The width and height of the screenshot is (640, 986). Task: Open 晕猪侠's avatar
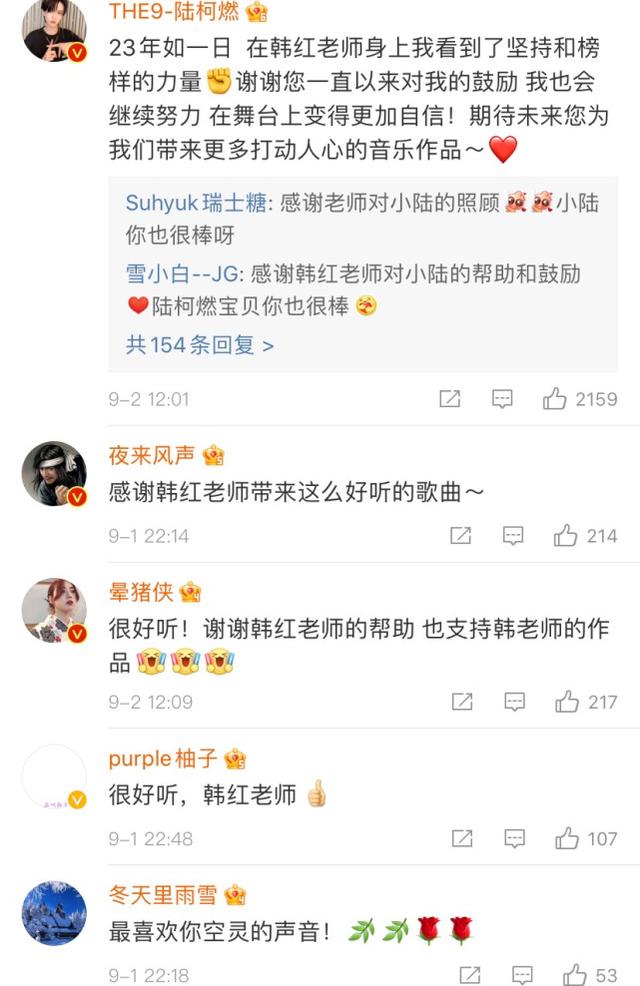(55, 610)
